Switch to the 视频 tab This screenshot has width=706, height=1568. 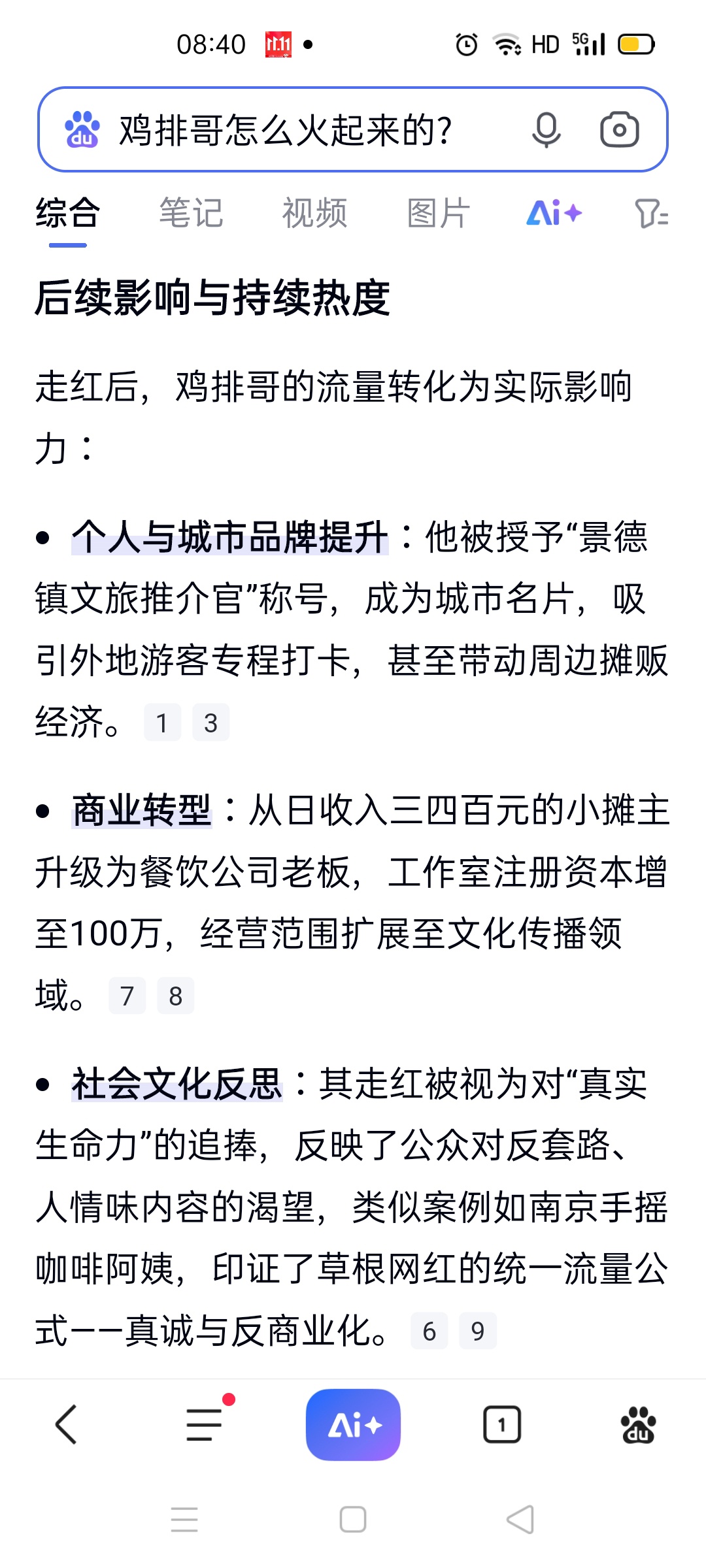[x=314, y=213]
